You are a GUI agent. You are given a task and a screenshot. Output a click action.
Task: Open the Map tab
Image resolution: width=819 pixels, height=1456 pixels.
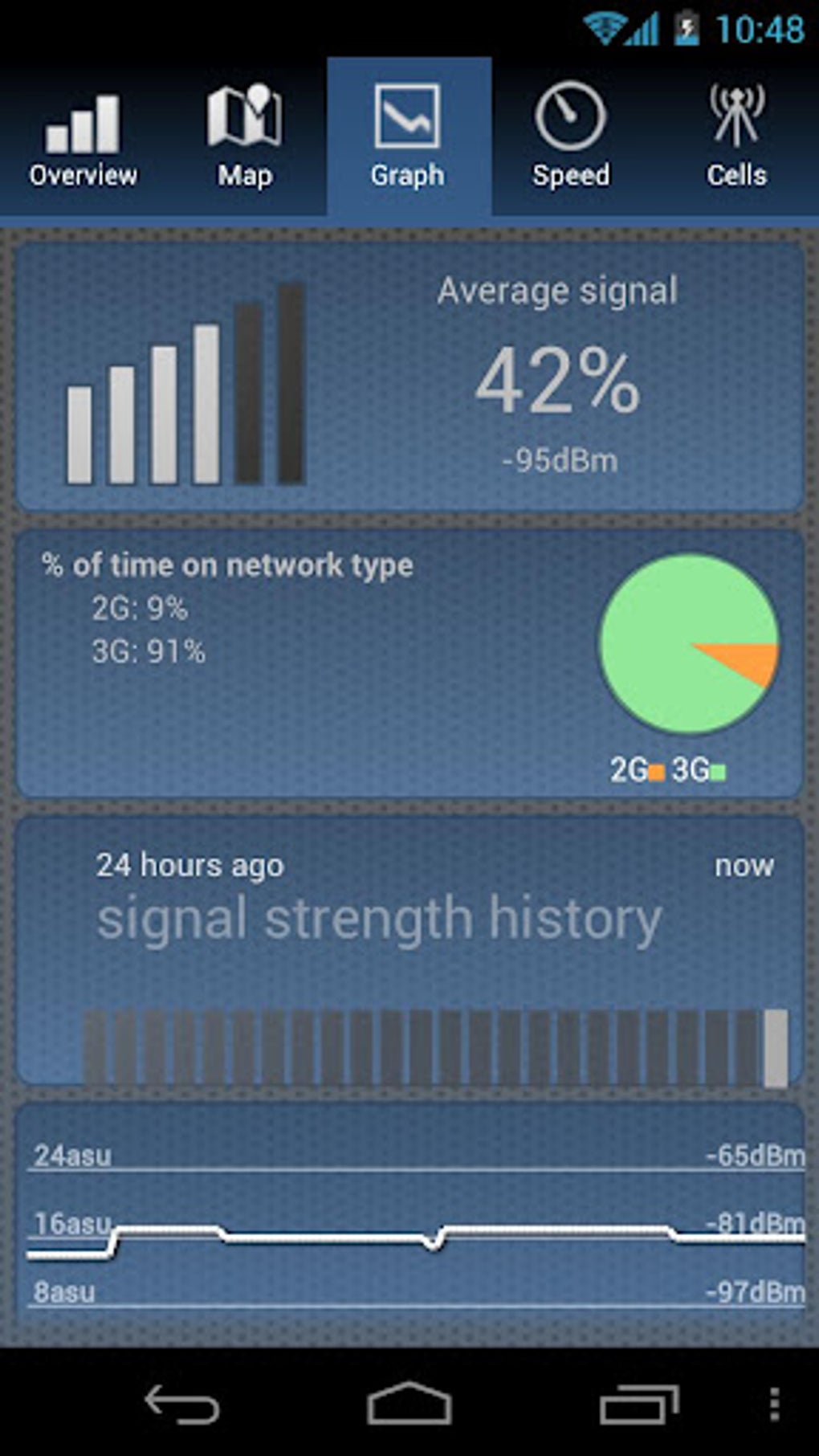click(245, 138)
